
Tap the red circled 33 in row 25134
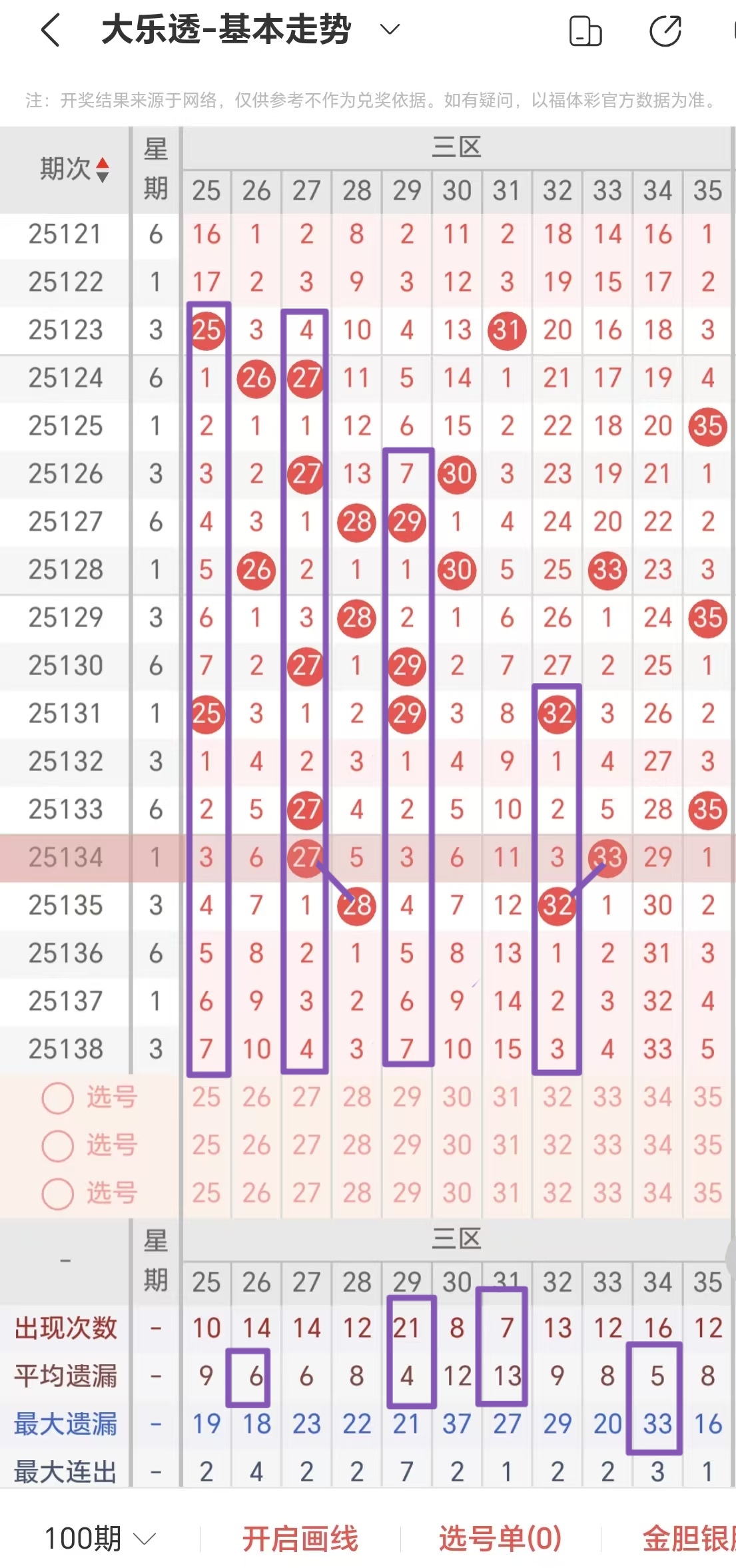607,858
